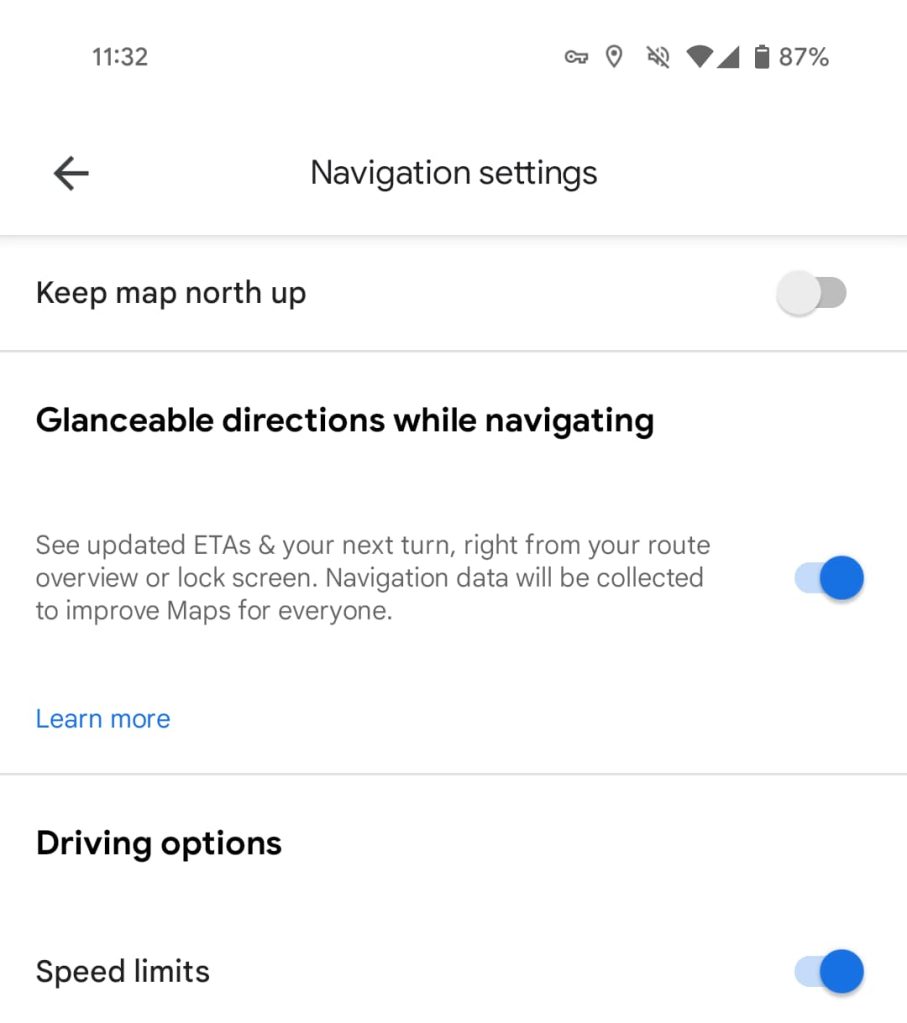Screen dimensions: 907x1023
Task: Open the Learn more link
Action: (x=102, y=718)
